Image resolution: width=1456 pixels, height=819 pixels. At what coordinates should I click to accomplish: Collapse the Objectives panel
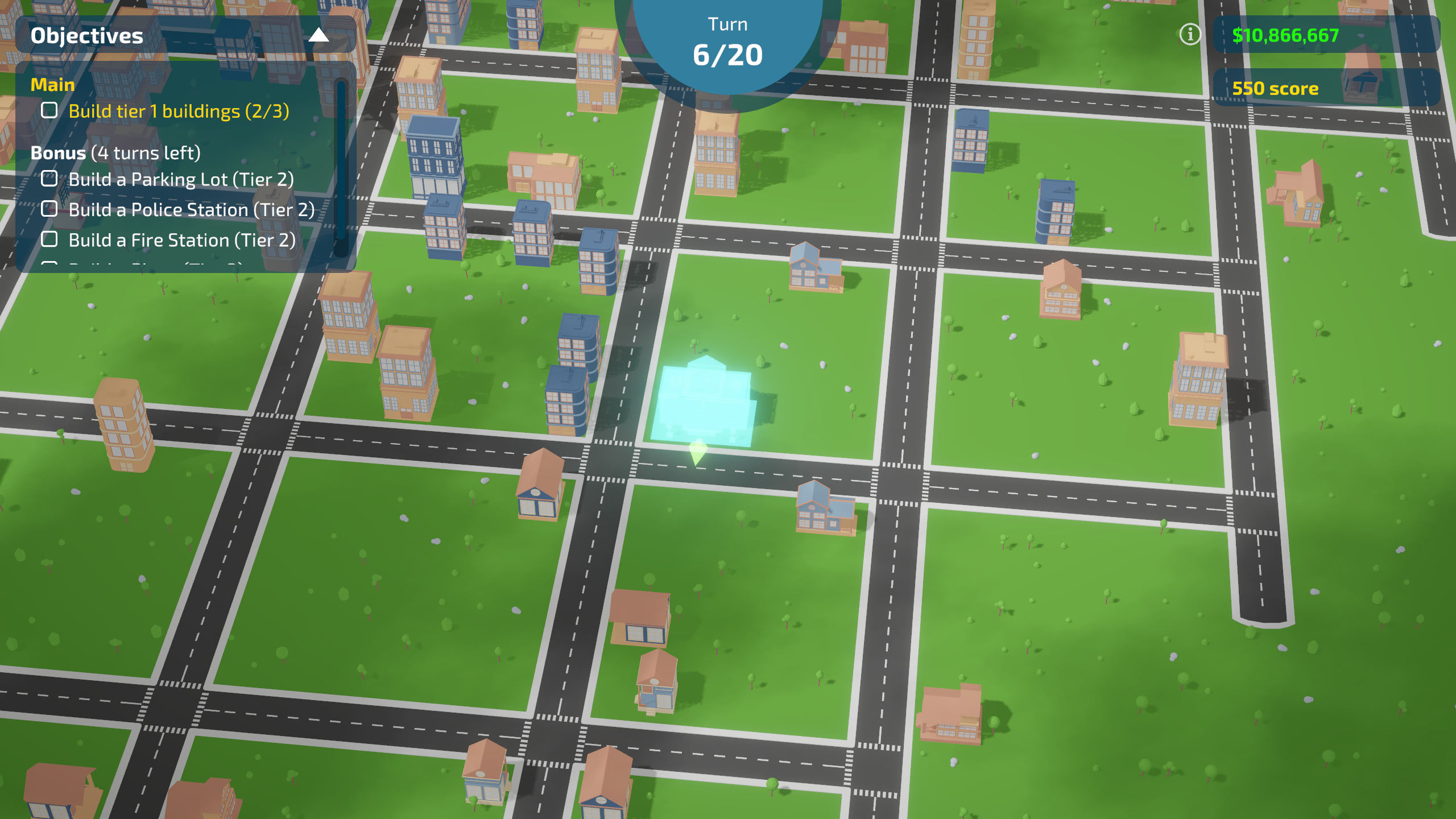pyautogui.click(x=318, y=35)
